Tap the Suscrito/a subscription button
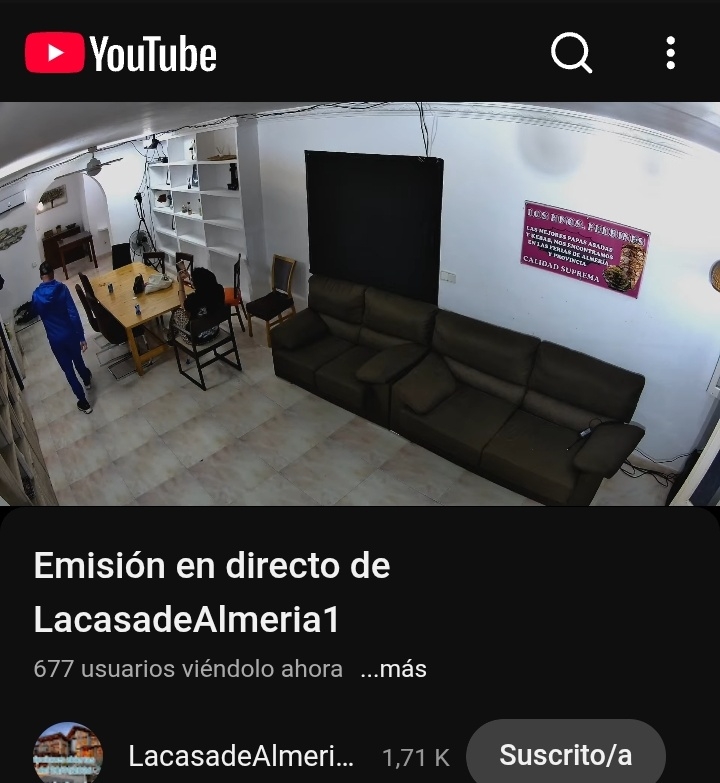 point(565,755)
